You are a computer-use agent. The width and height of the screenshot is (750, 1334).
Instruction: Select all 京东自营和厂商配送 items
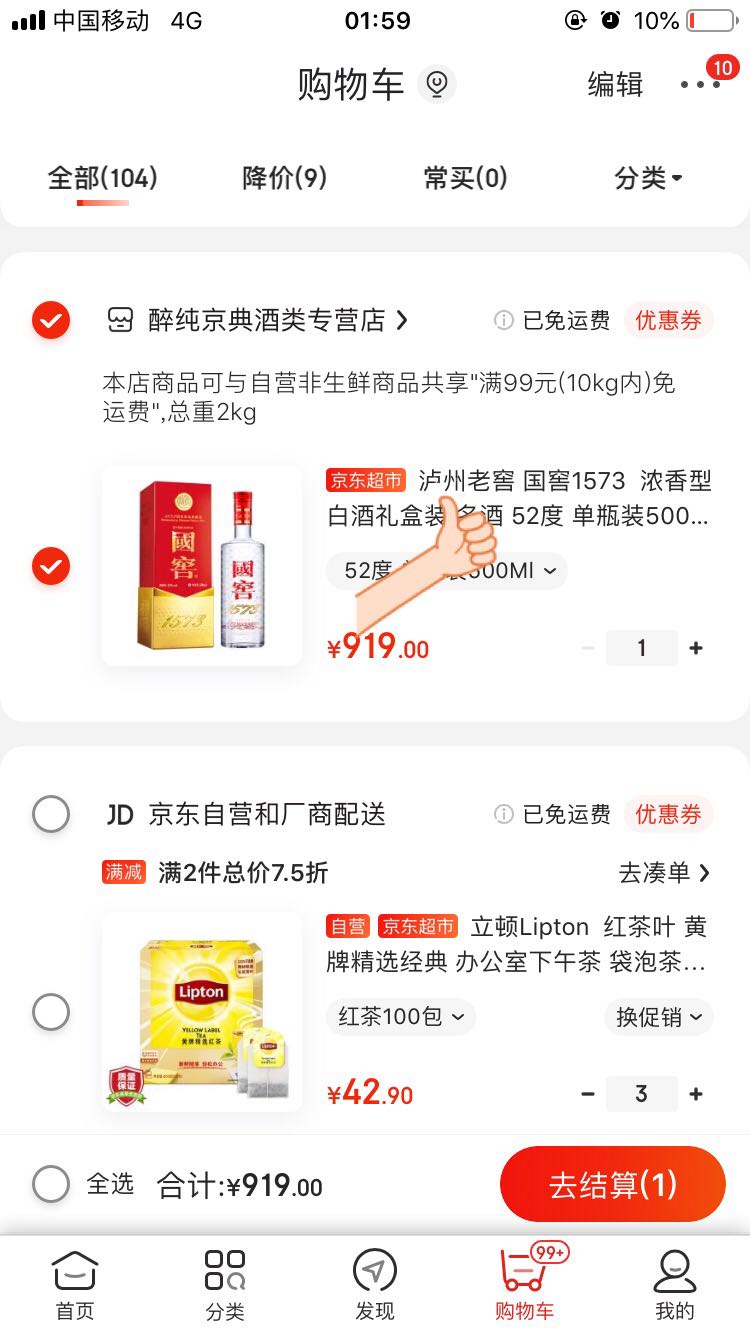pyautogui.click(x=51, y=814)
